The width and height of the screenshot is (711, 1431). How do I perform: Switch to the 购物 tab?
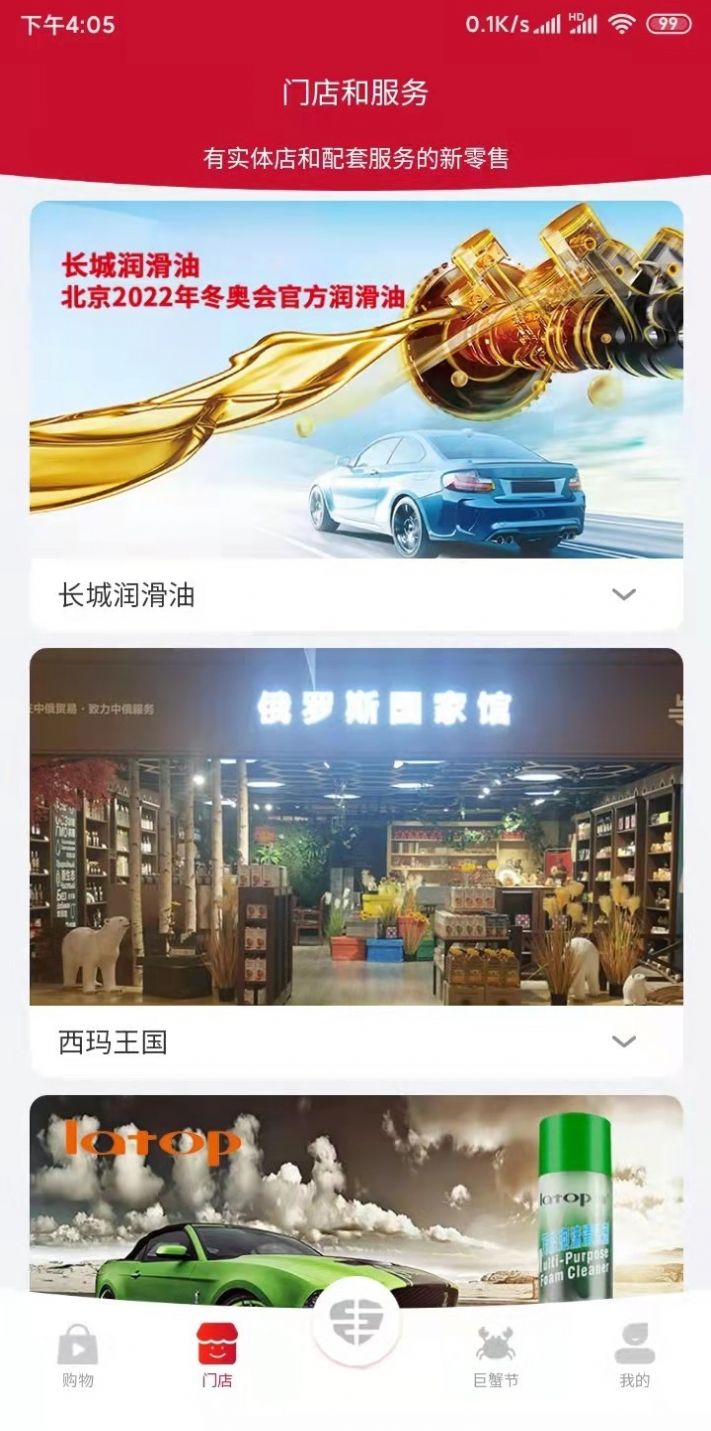coord(77,1356)
